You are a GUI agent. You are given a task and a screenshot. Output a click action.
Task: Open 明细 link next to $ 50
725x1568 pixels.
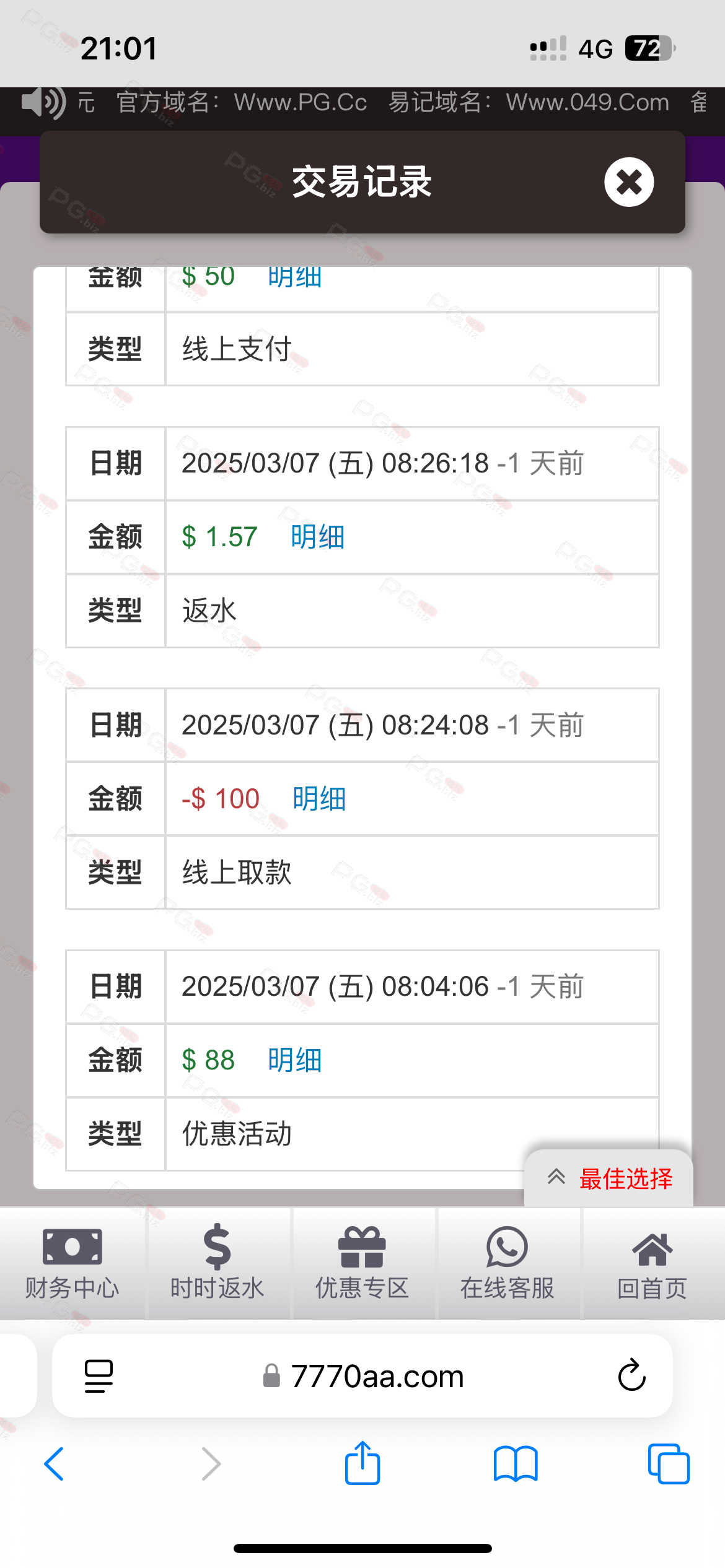pos(295,277)
